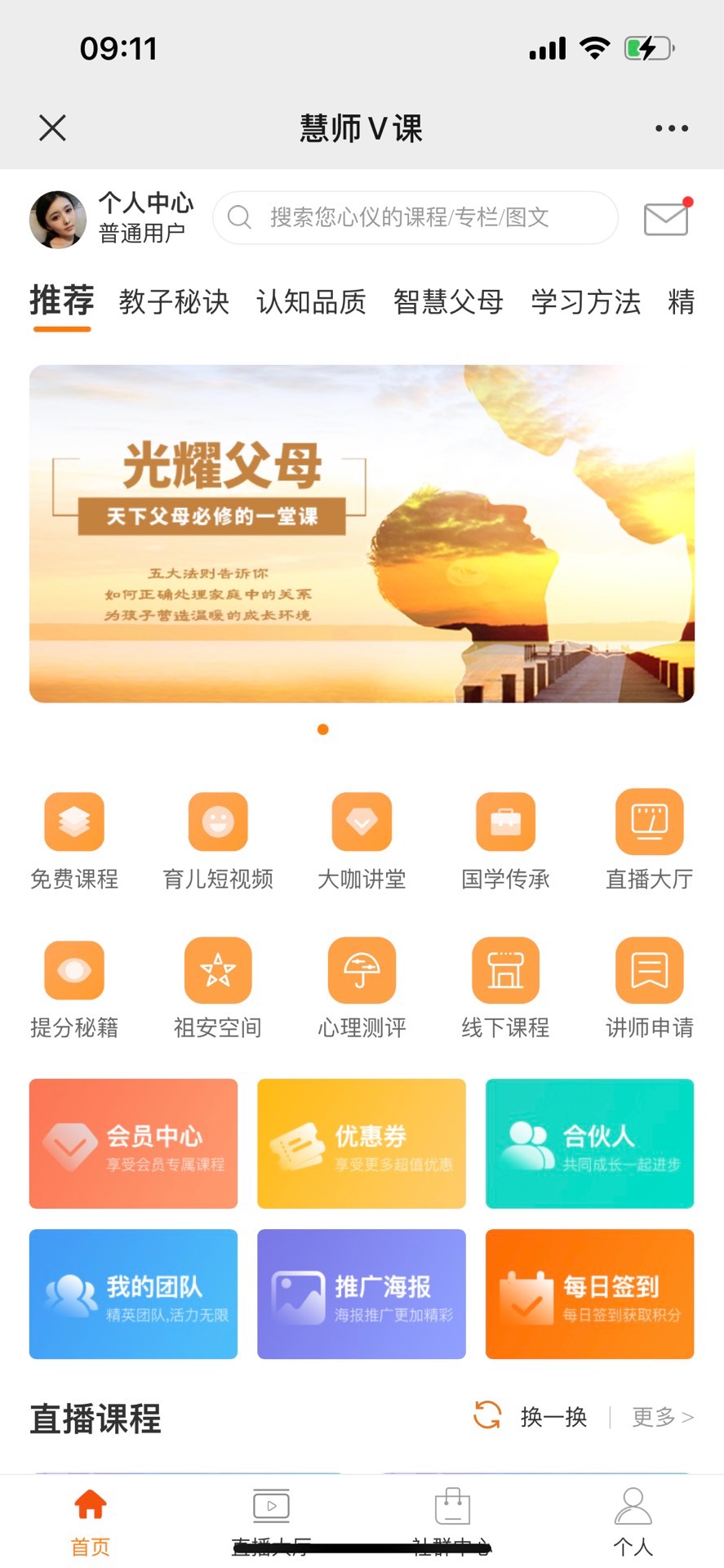Open the 会员中心 card

coord(134,1143)
